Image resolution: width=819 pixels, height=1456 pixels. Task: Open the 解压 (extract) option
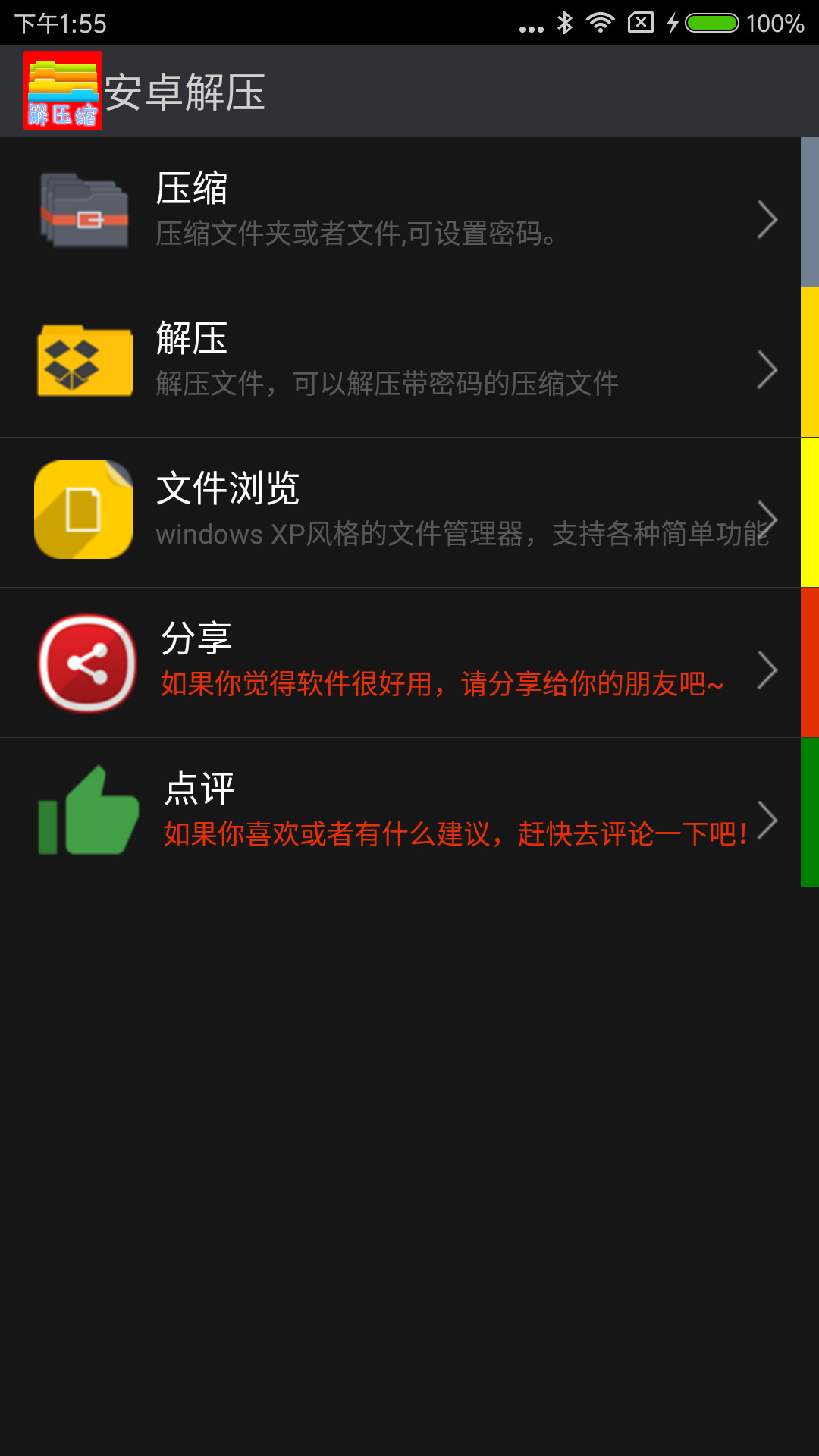[x=400, y=362]
